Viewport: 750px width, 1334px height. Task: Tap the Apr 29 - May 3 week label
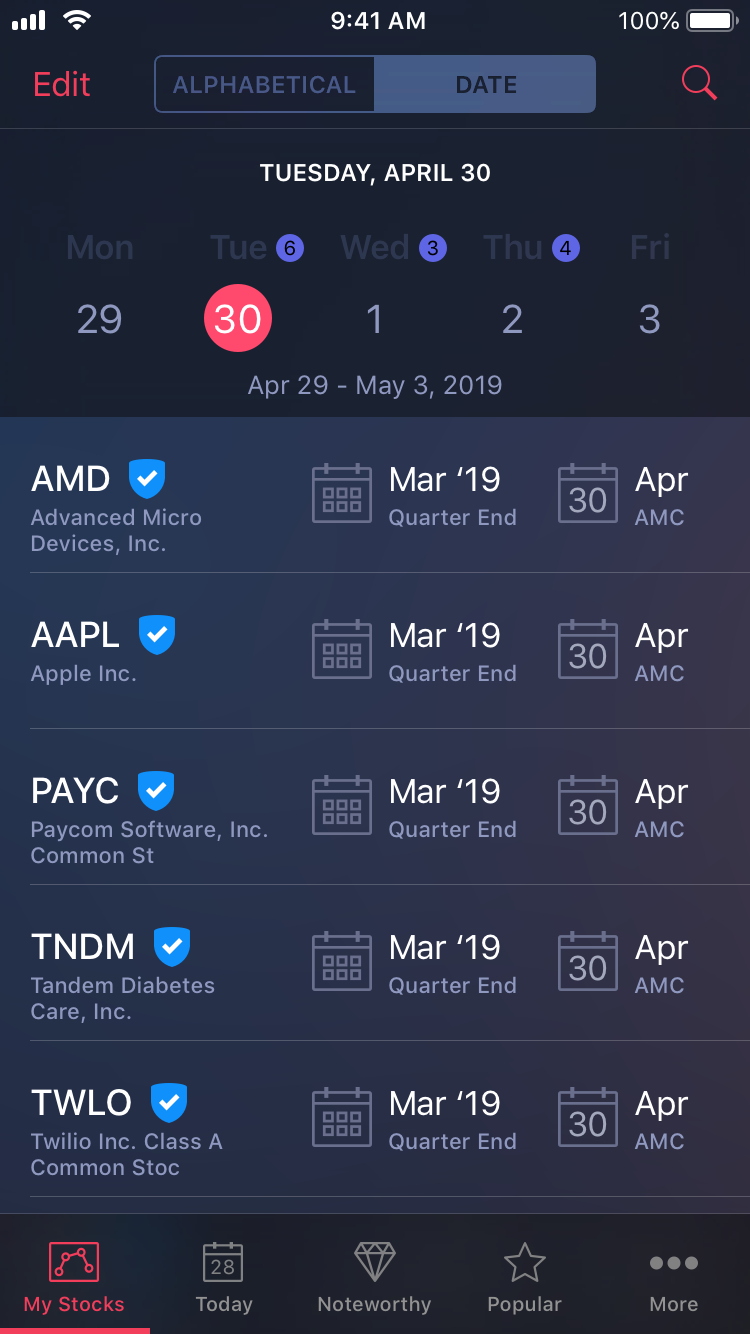pos(375,385)
